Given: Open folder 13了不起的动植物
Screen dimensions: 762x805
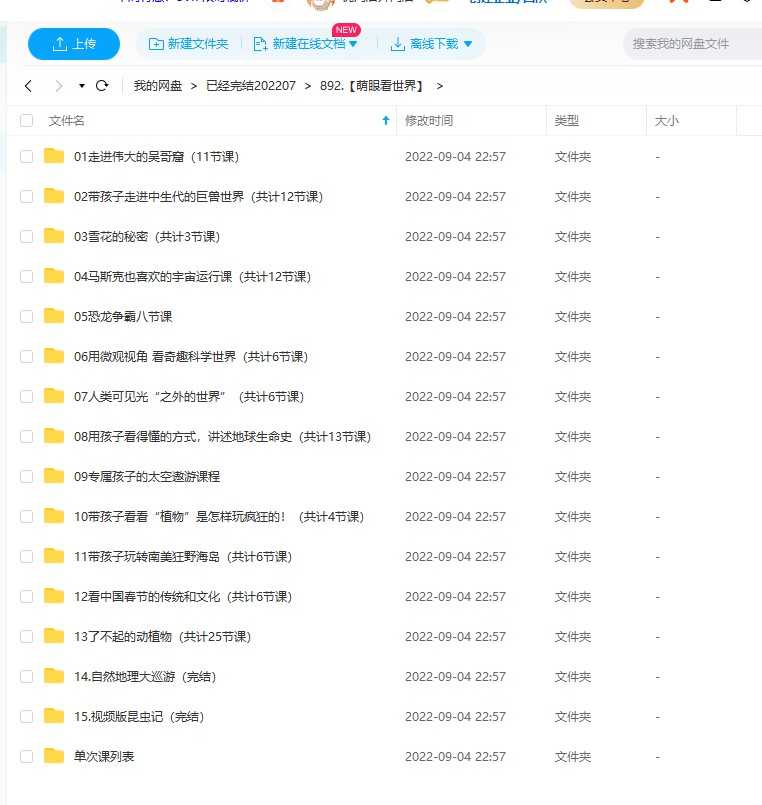Looking at the screenshot, I should pos(162,637).
